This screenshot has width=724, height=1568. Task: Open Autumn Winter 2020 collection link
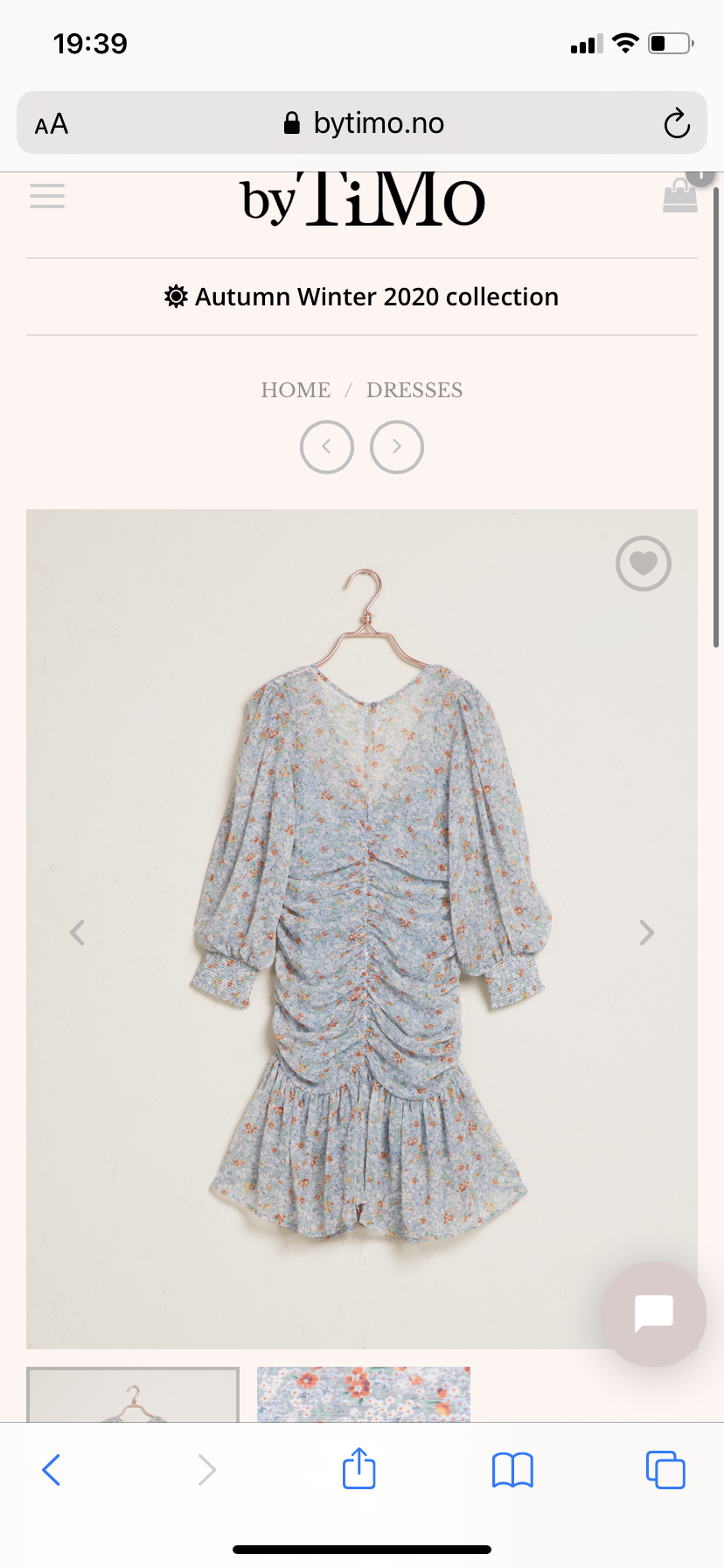(x=362, y=297)
